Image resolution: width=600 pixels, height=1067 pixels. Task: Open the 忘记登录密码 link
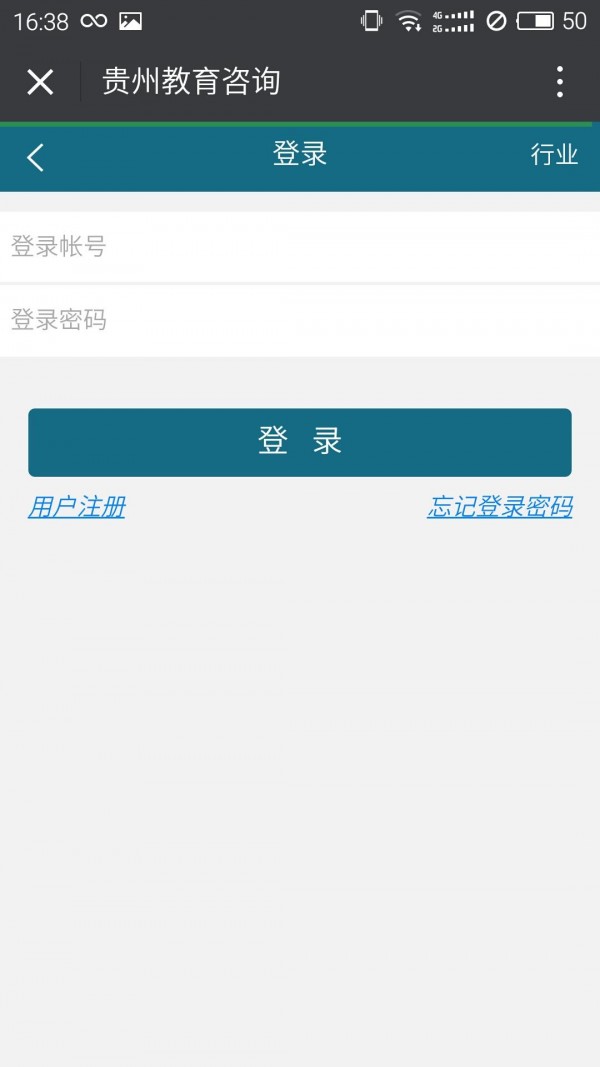pyautogui.click(x=499, y=507)
